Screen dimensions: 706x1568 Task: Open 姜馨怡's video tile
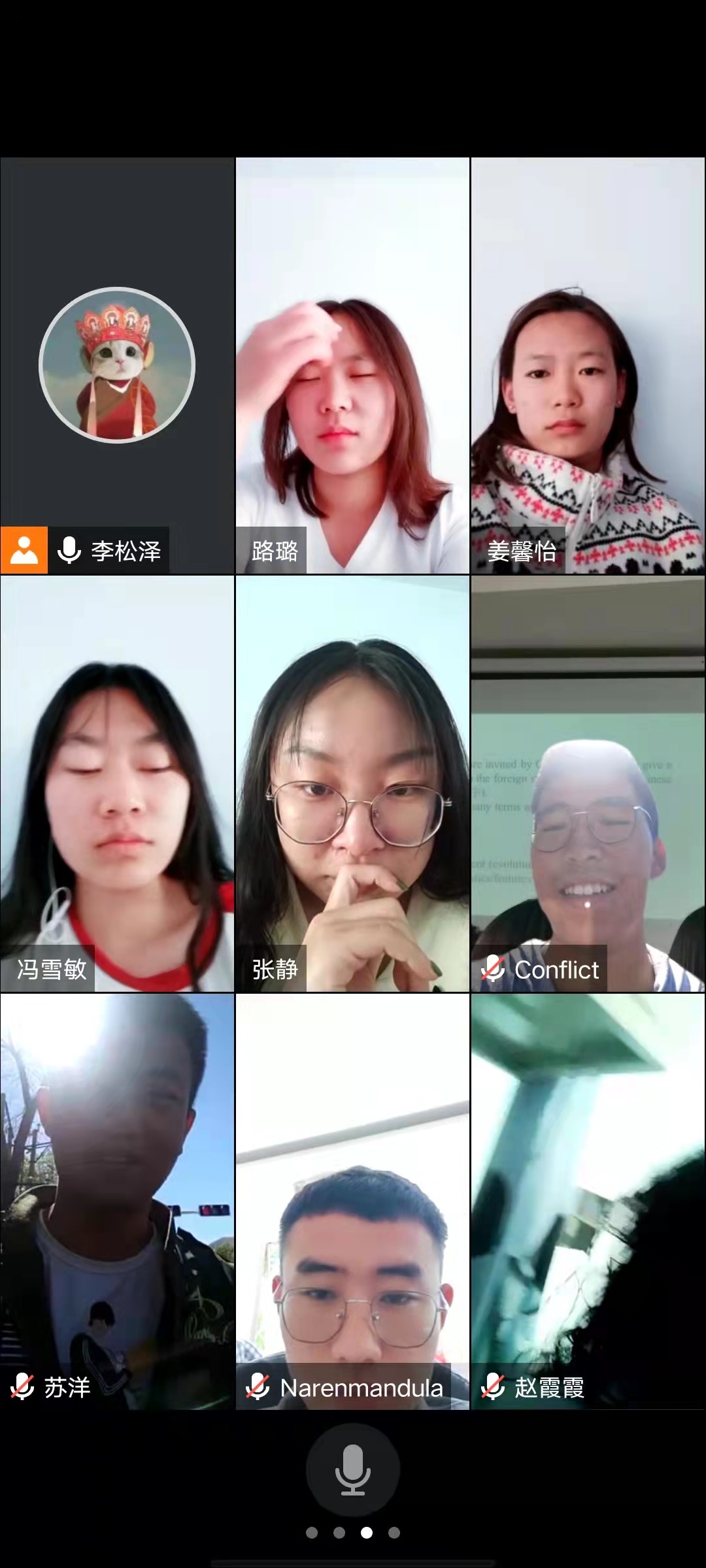(x=588, y=366)
